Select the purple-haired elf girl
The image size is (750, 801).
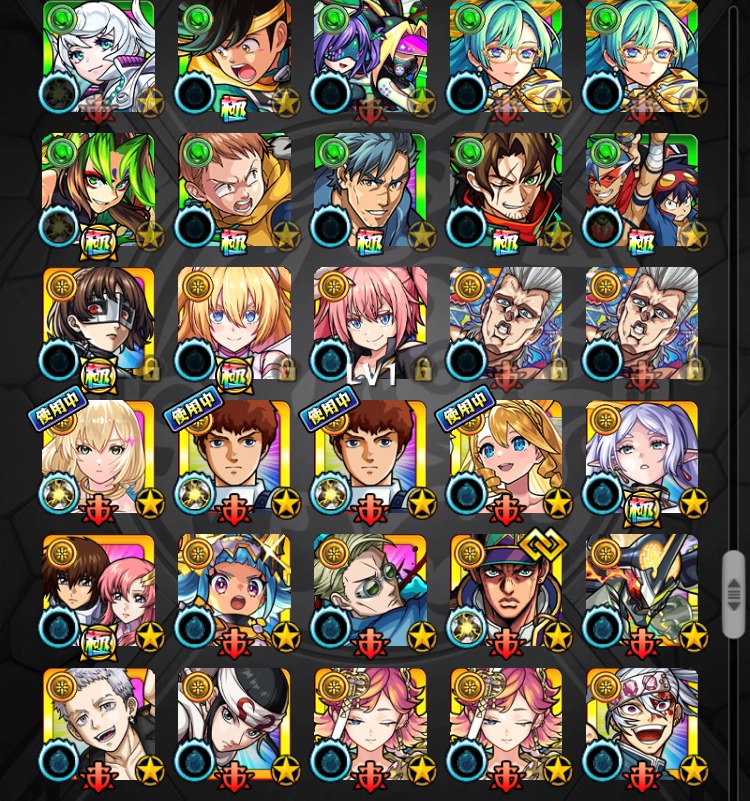(x=642, y=457)
